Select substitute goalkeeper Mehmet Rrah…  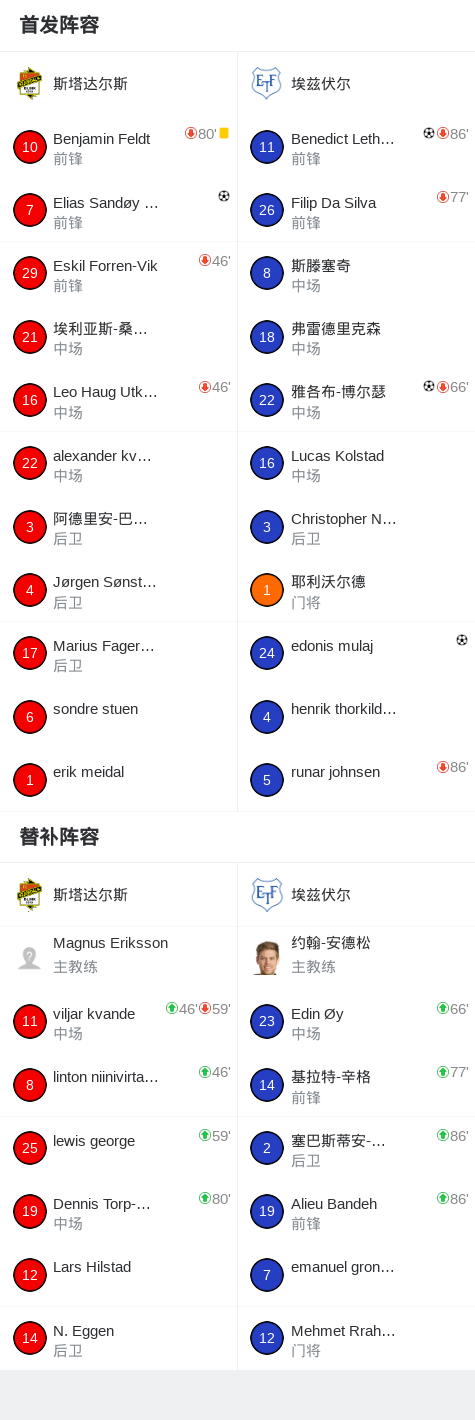(x=356, y=1338)
